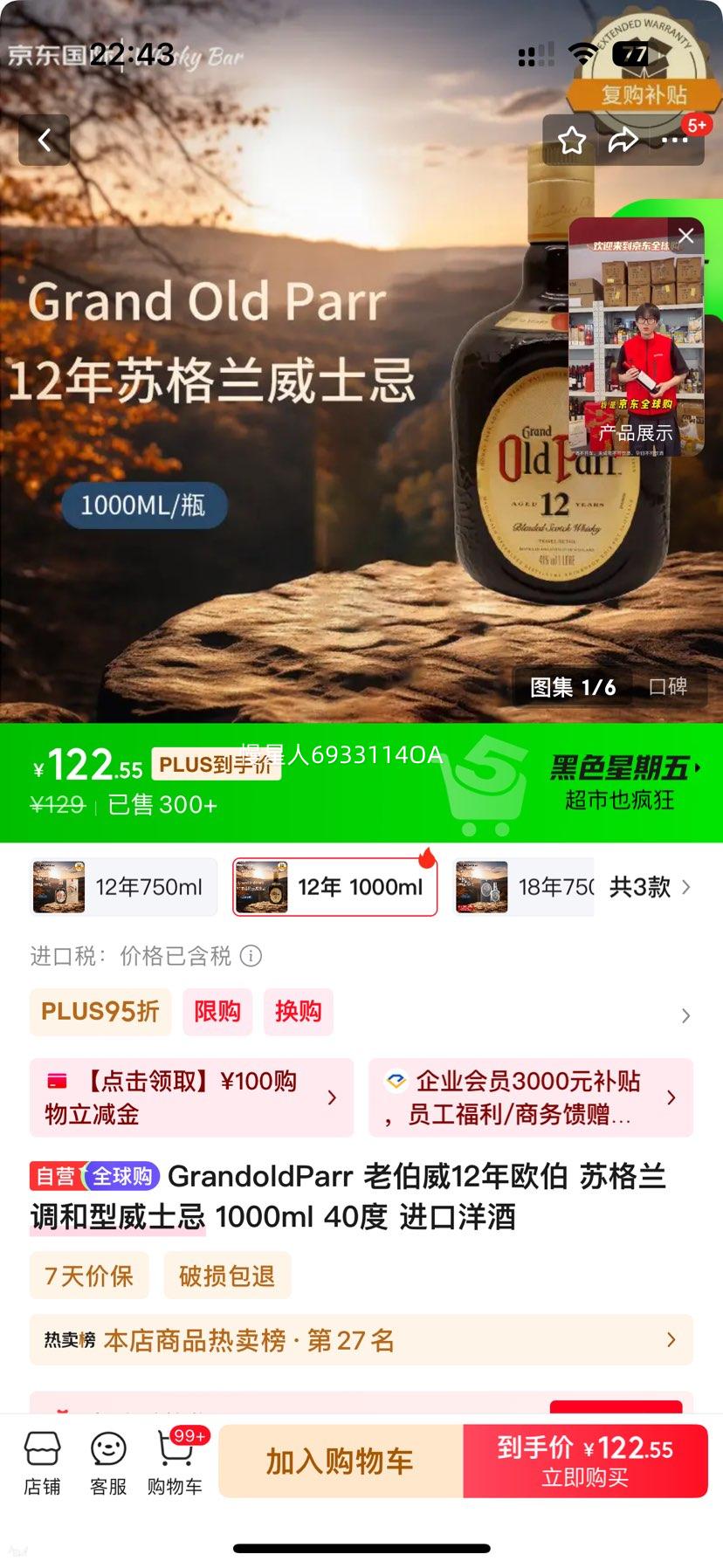This screenshot has height=1568, width=723.
Task: Switch to the 口碑 tab
Action: pyautogui.click(x=667, y=687)
